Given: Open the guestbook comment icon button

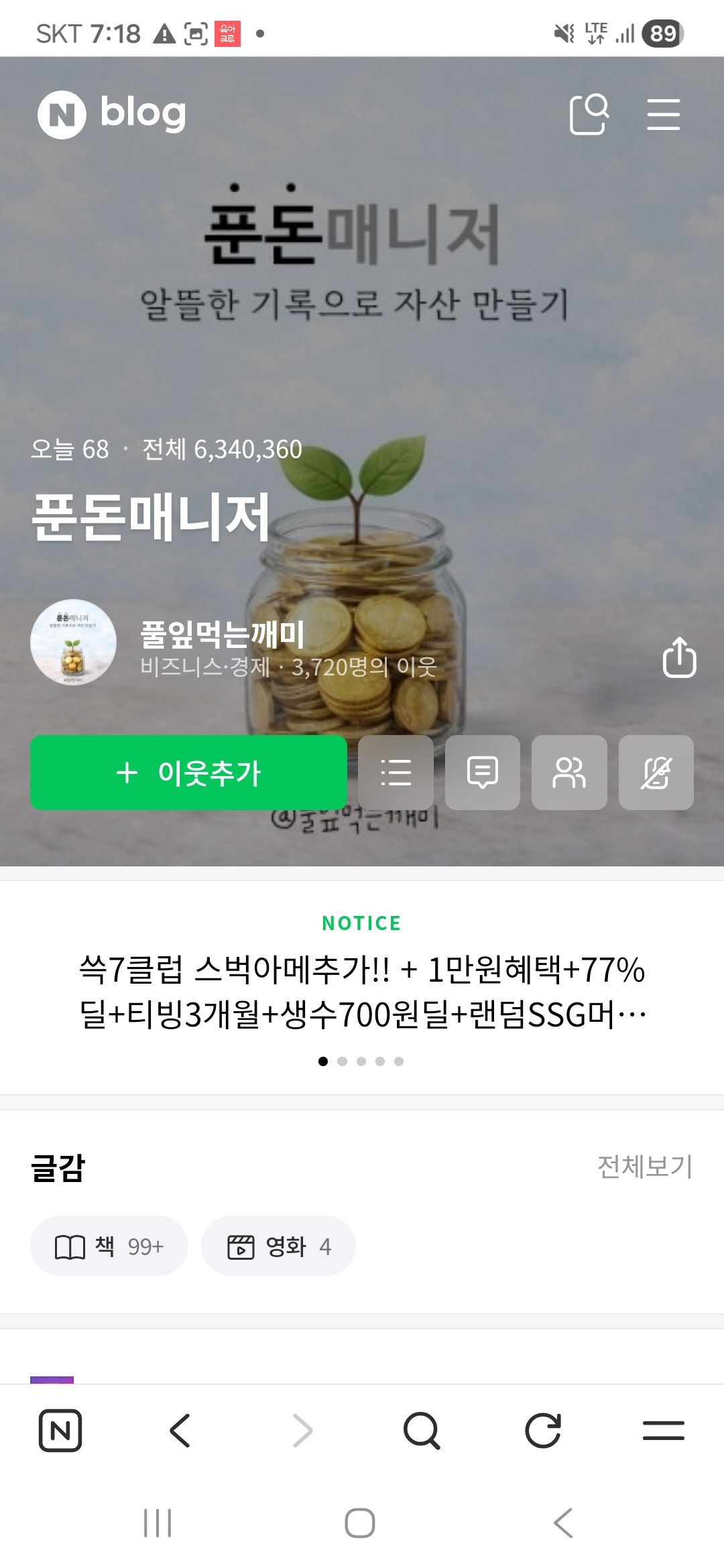Looking at the screenshot, I should tap(483, 773).
